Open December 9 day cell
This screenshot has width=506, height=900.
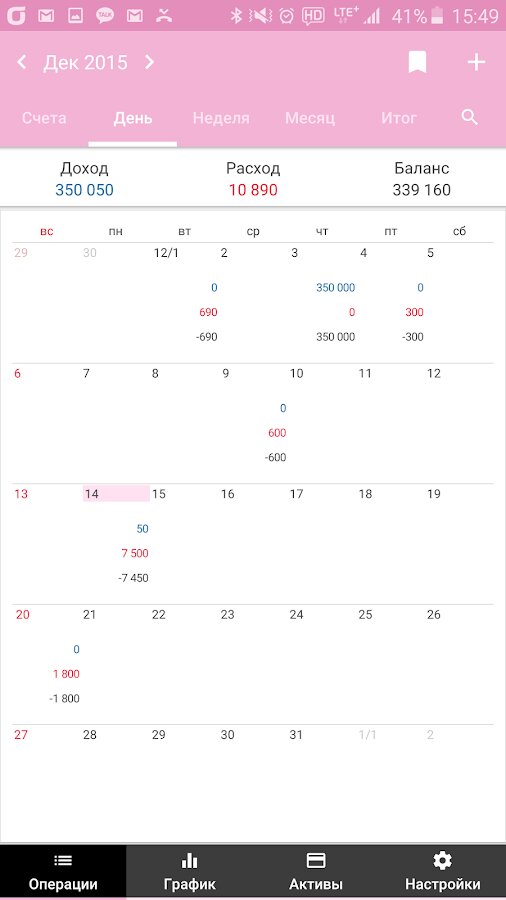[x=254, y=423]
